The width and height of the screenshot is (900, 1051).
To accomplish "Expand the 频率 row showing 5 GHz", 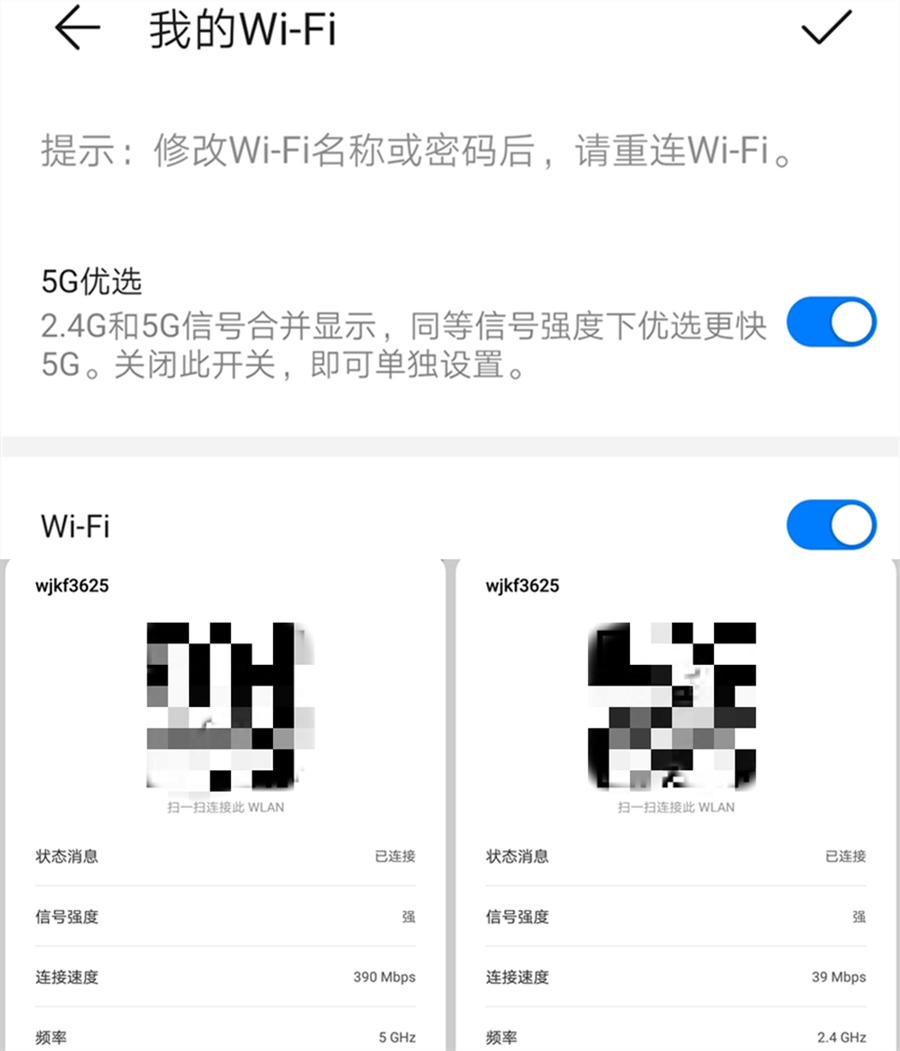I will point(225,1039).
